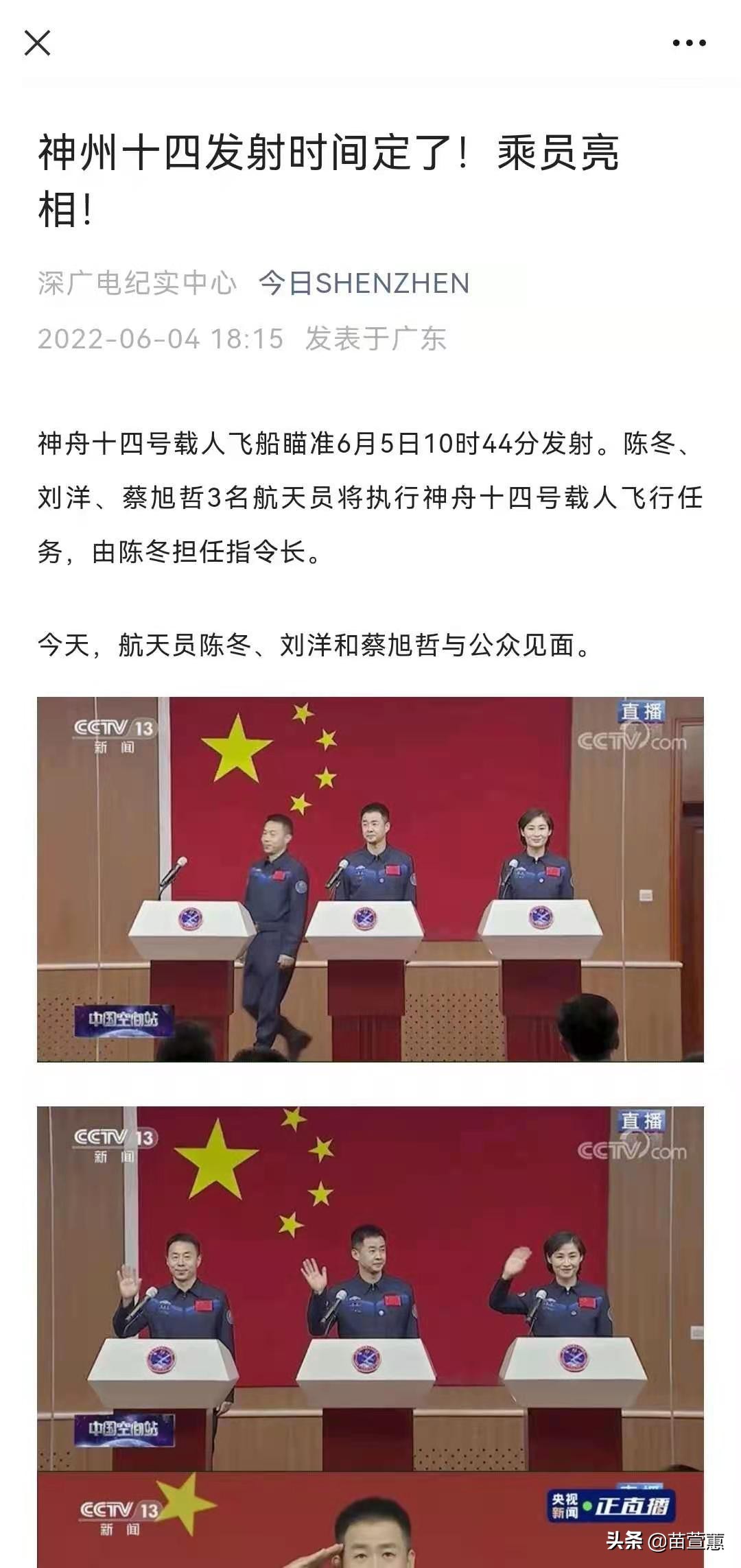Open the 今日SHENZHEN account page

(364, 283)
